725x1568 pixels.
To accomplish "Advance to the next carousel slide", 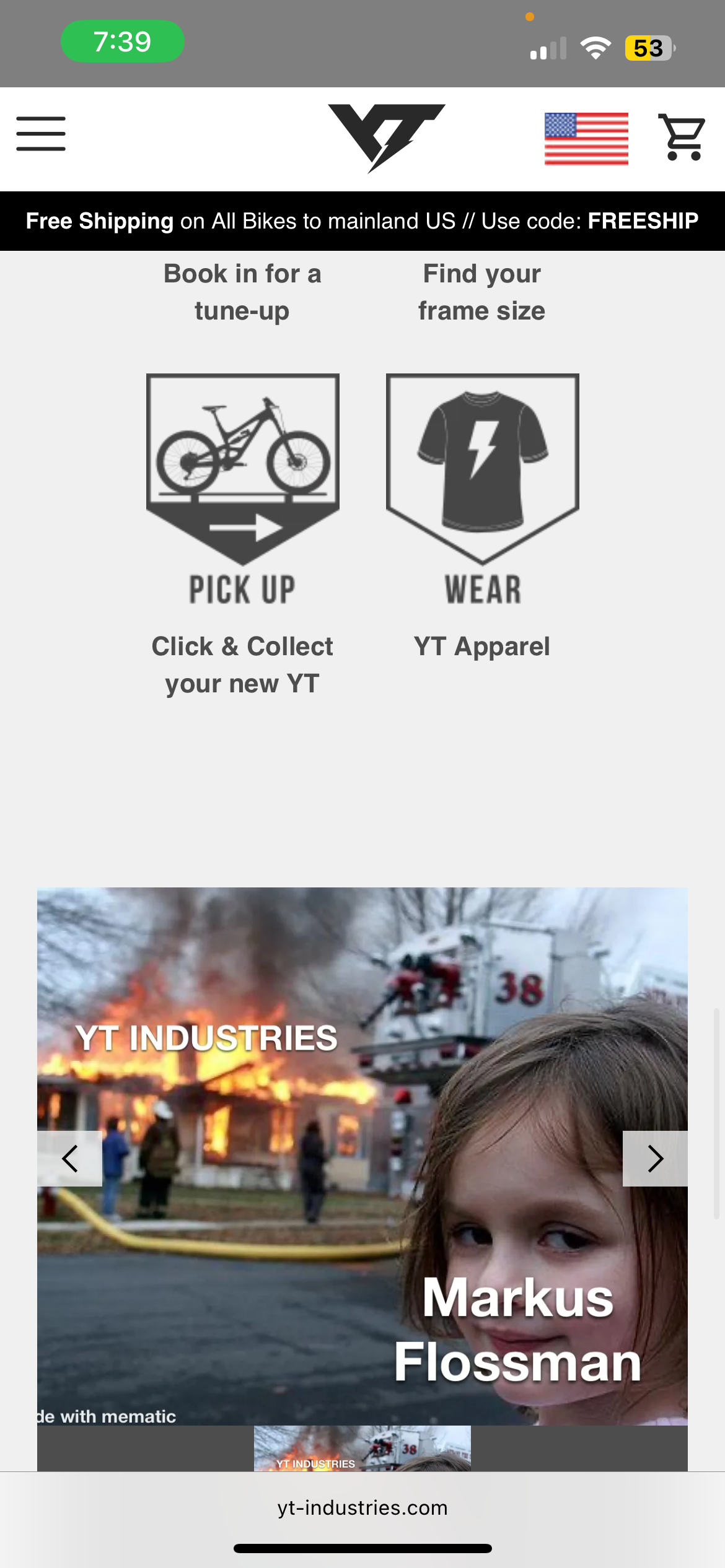I will 655,1158.
